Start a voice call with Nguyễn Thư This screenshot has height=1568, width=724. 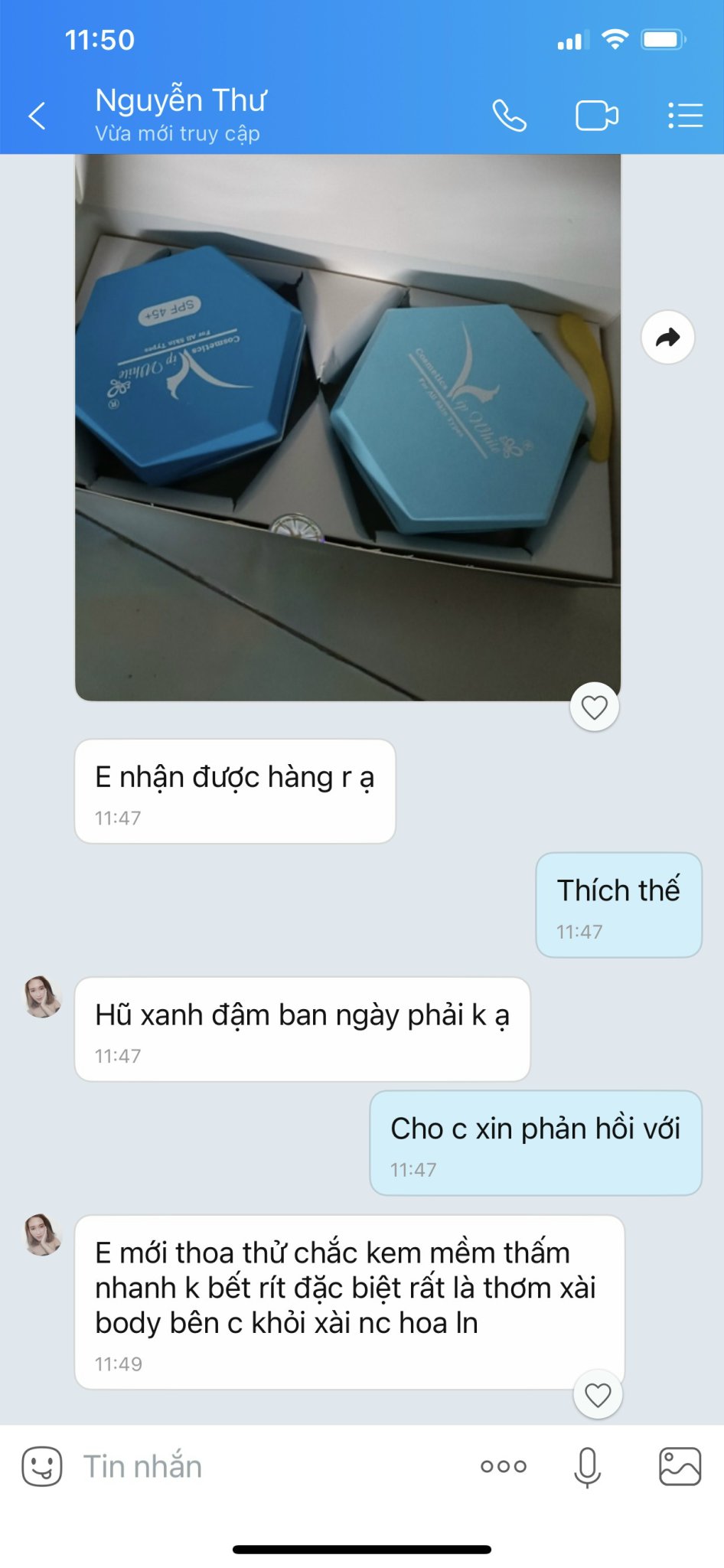click(x=509, y=116)
